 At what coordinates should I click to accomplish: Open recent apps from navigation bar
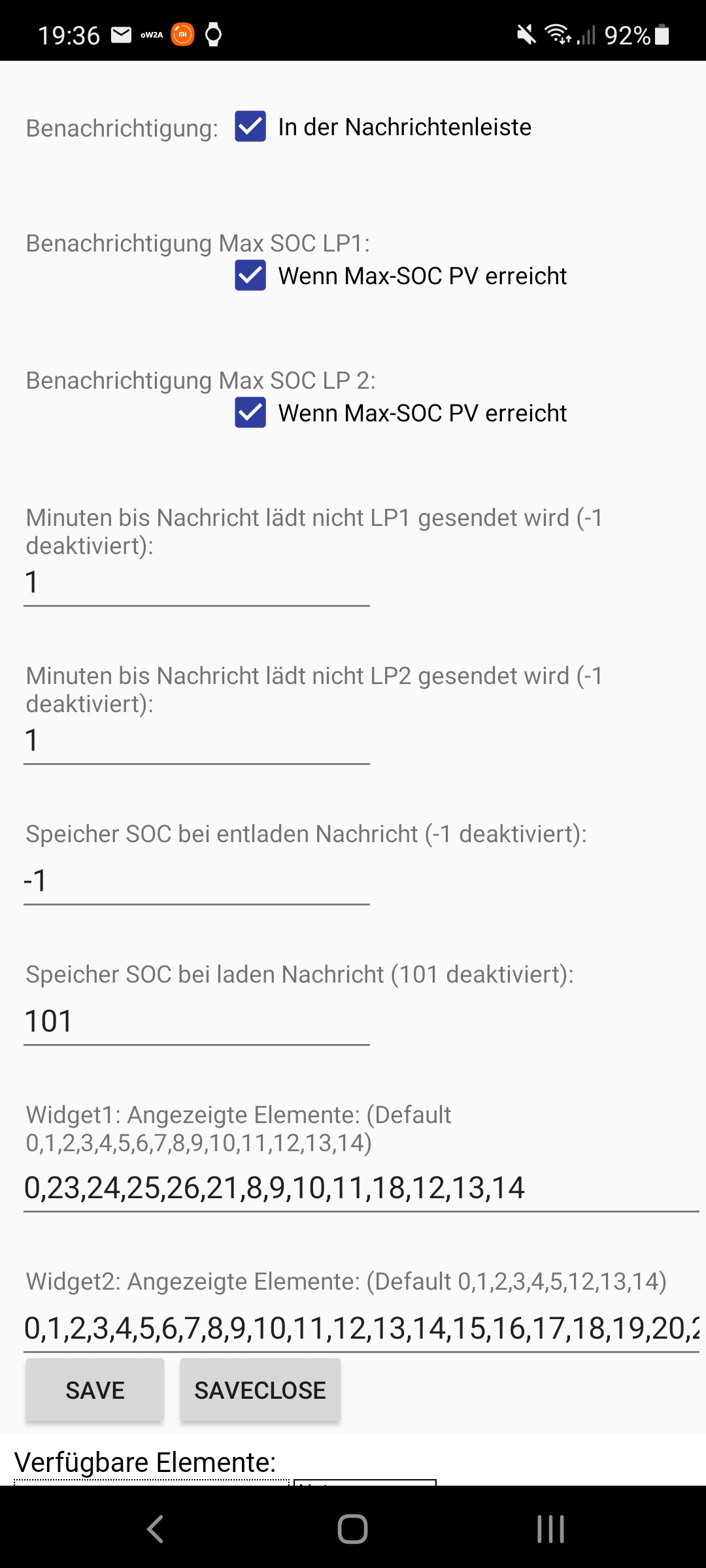click(x=550, y=1529)
